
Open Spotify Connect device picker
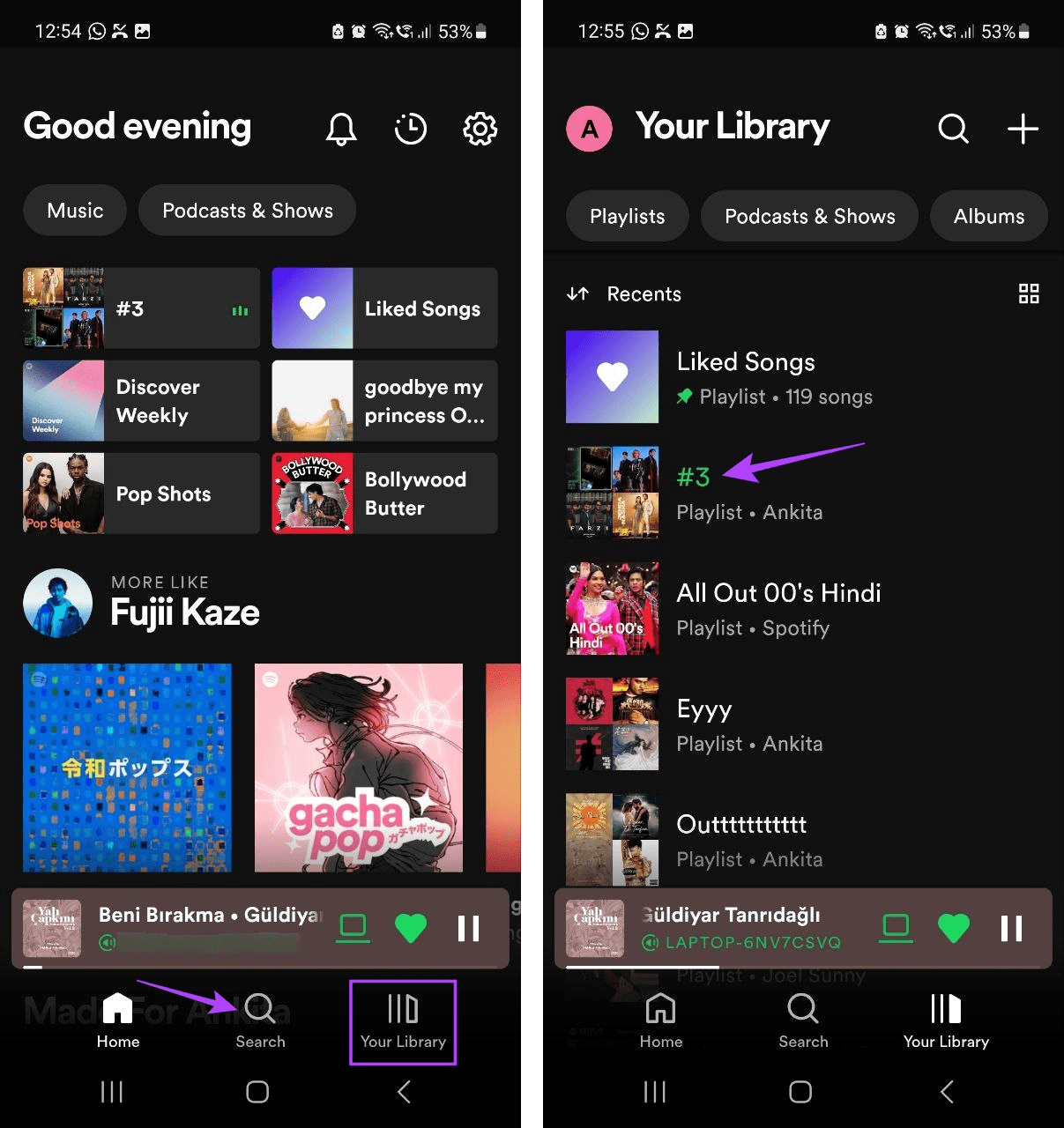coord(353,927)
